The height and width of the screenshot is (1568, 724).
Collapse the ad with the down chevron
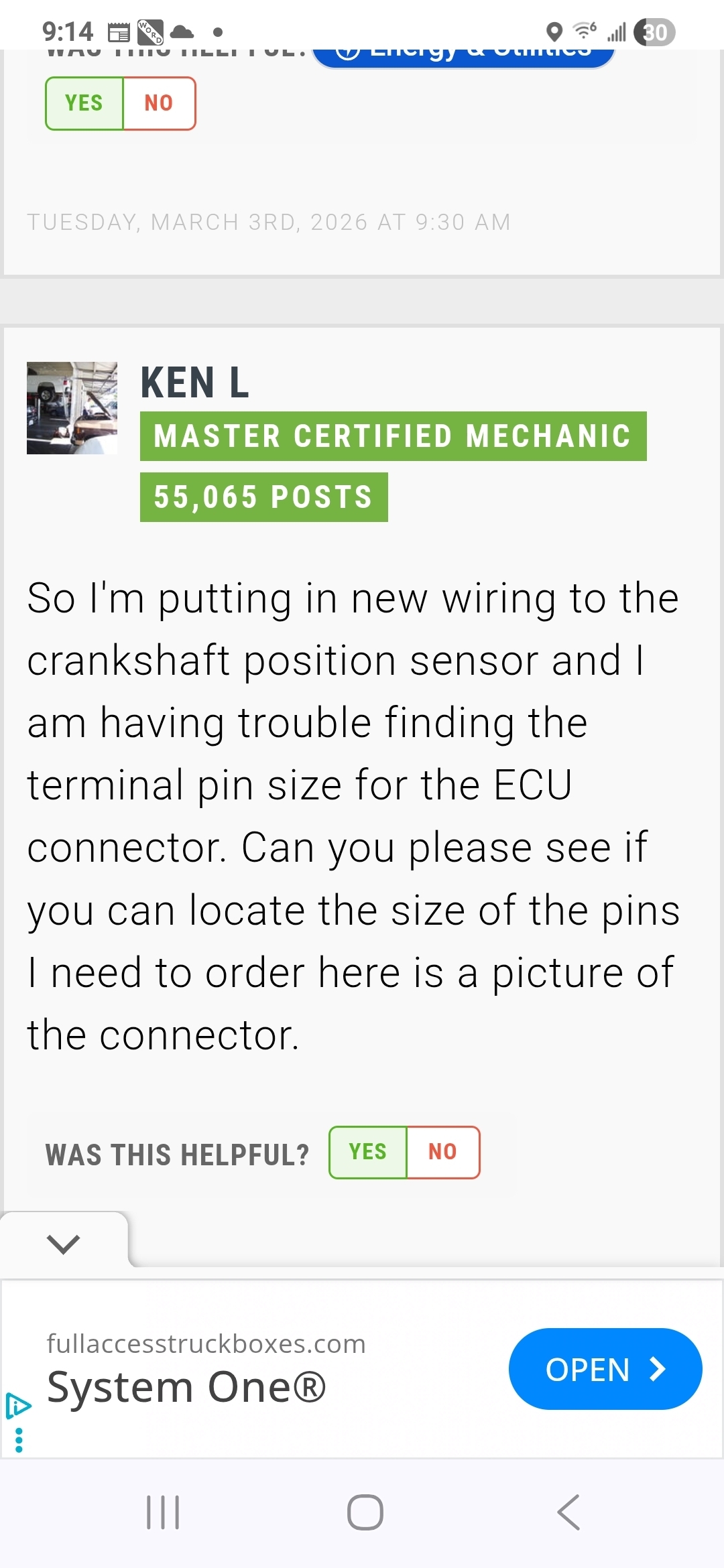coord(64,1244)
